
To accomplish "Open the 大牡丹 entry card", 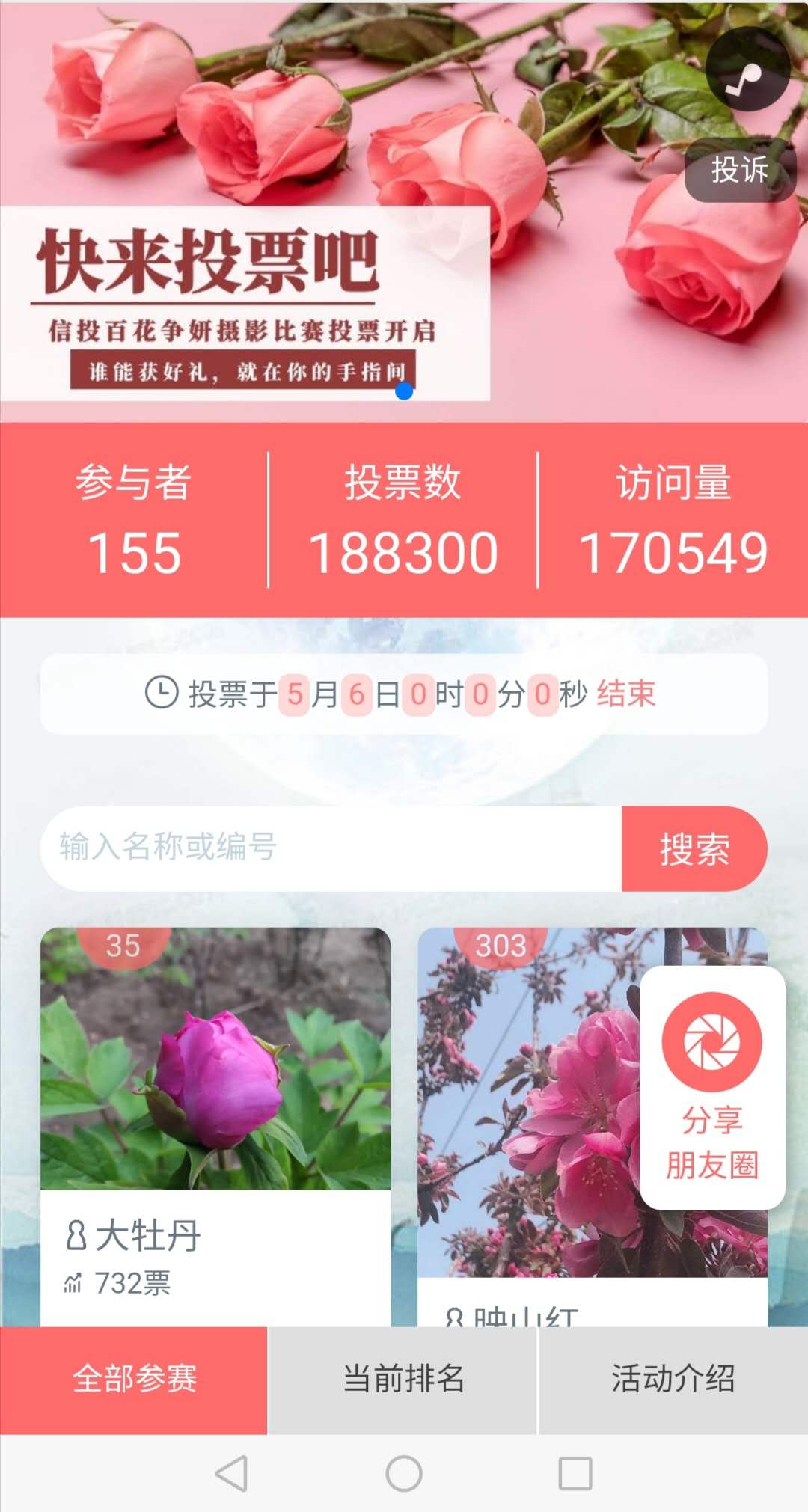I will (x=215, y=1127).
